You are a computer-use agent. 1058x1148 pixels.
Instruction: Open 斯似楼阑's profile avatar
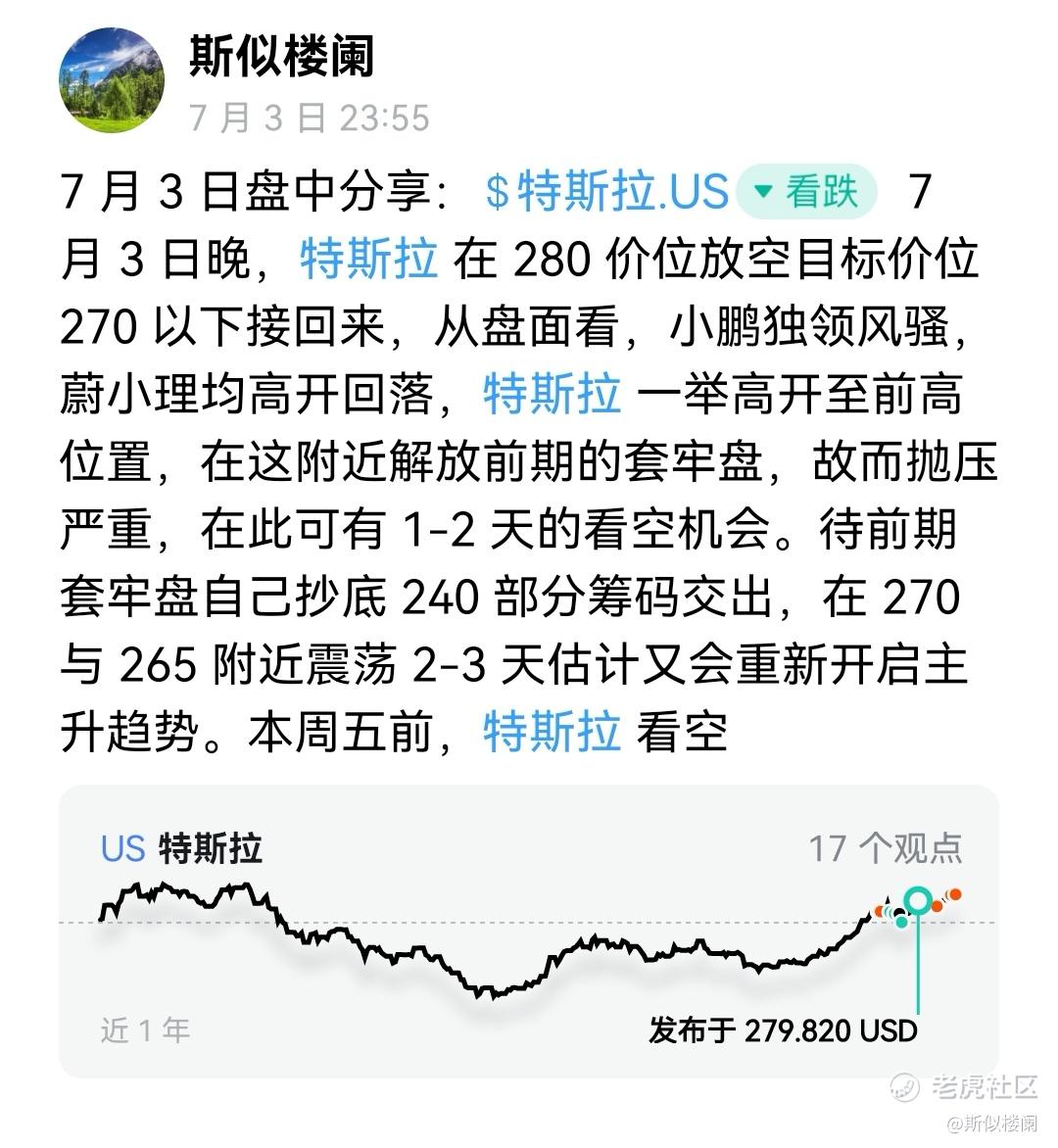point(112,80)
